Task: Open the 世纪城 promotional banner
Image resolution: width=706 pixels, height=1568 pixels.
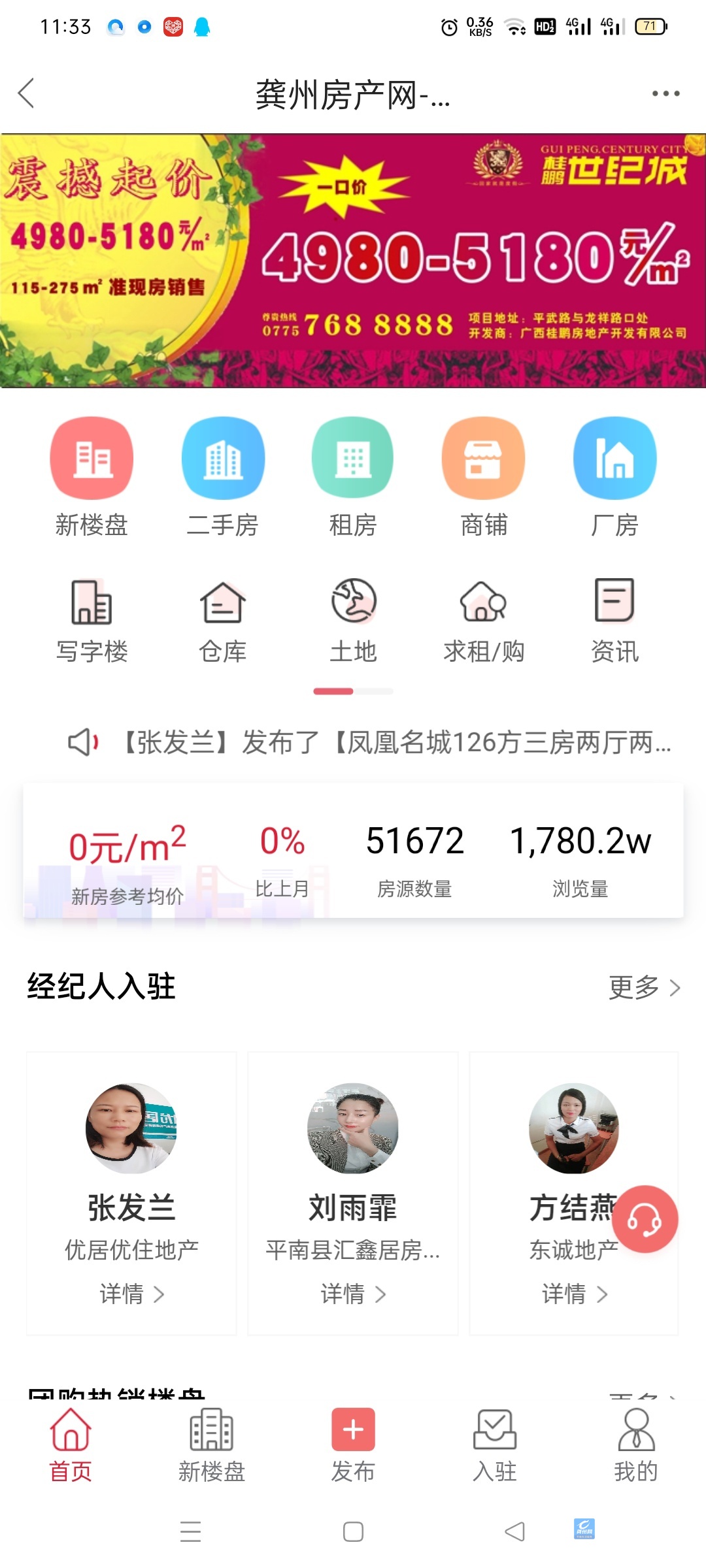Action: click(353, 261)
